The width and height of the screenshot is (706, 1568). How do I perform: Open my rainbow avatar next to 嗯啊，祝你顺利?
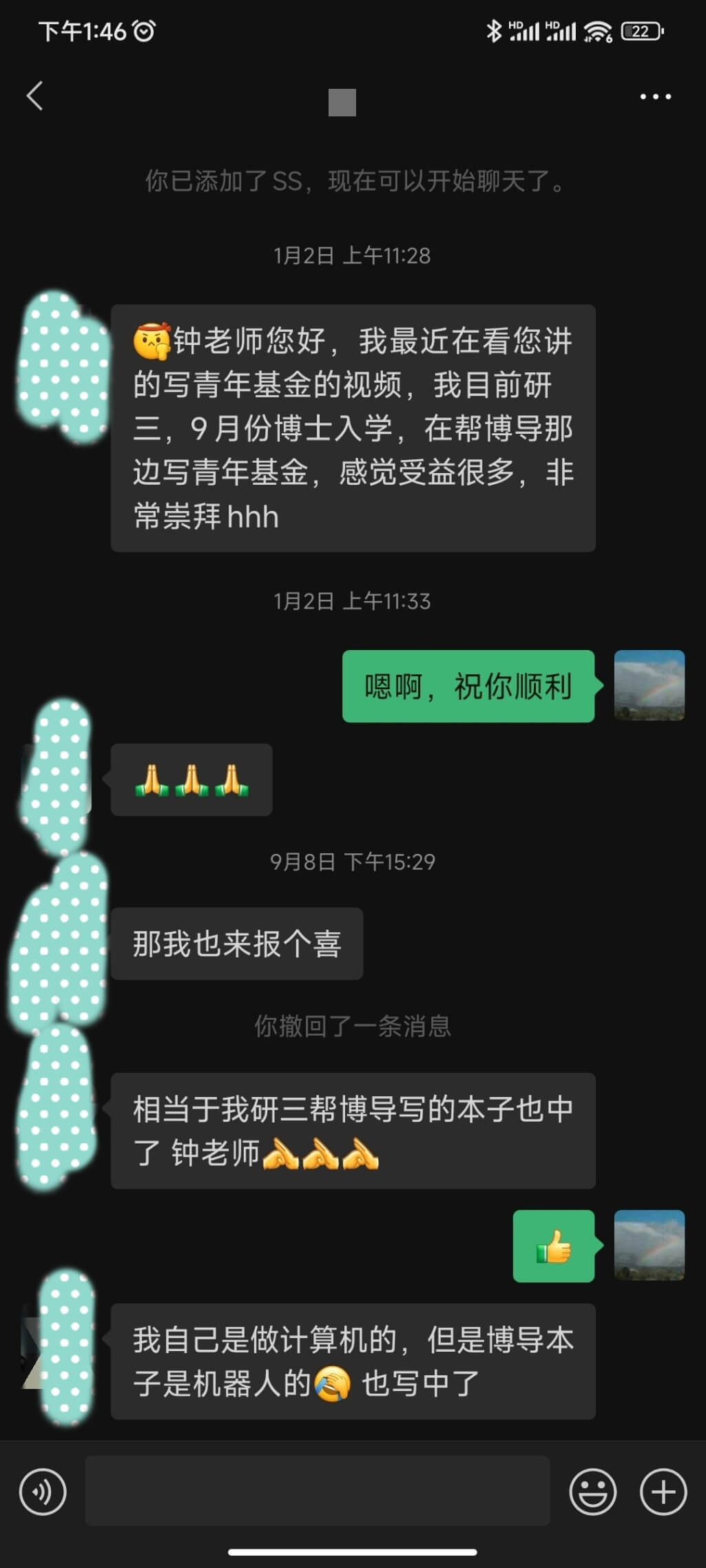tap(649, 685)
